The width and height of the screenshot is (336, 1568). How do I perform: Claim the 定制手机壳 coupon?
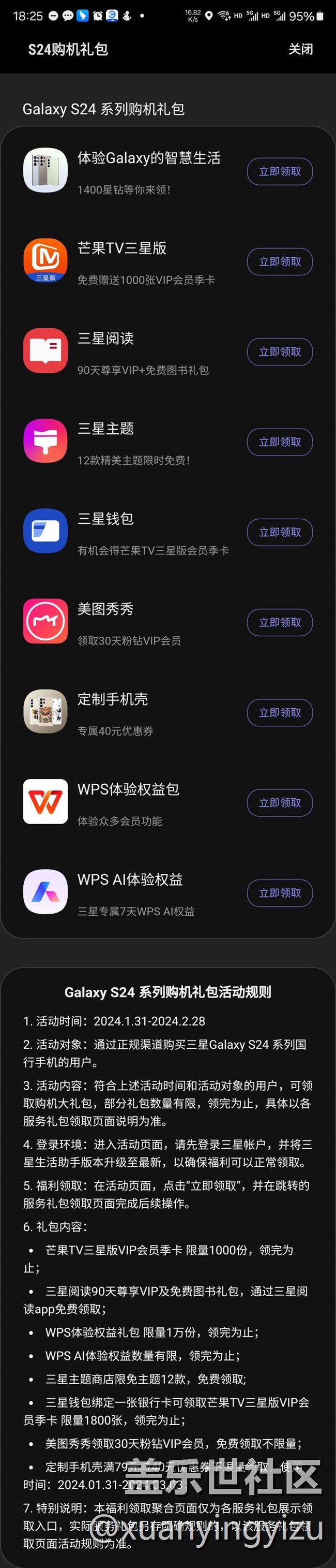[x=280, y=712]
